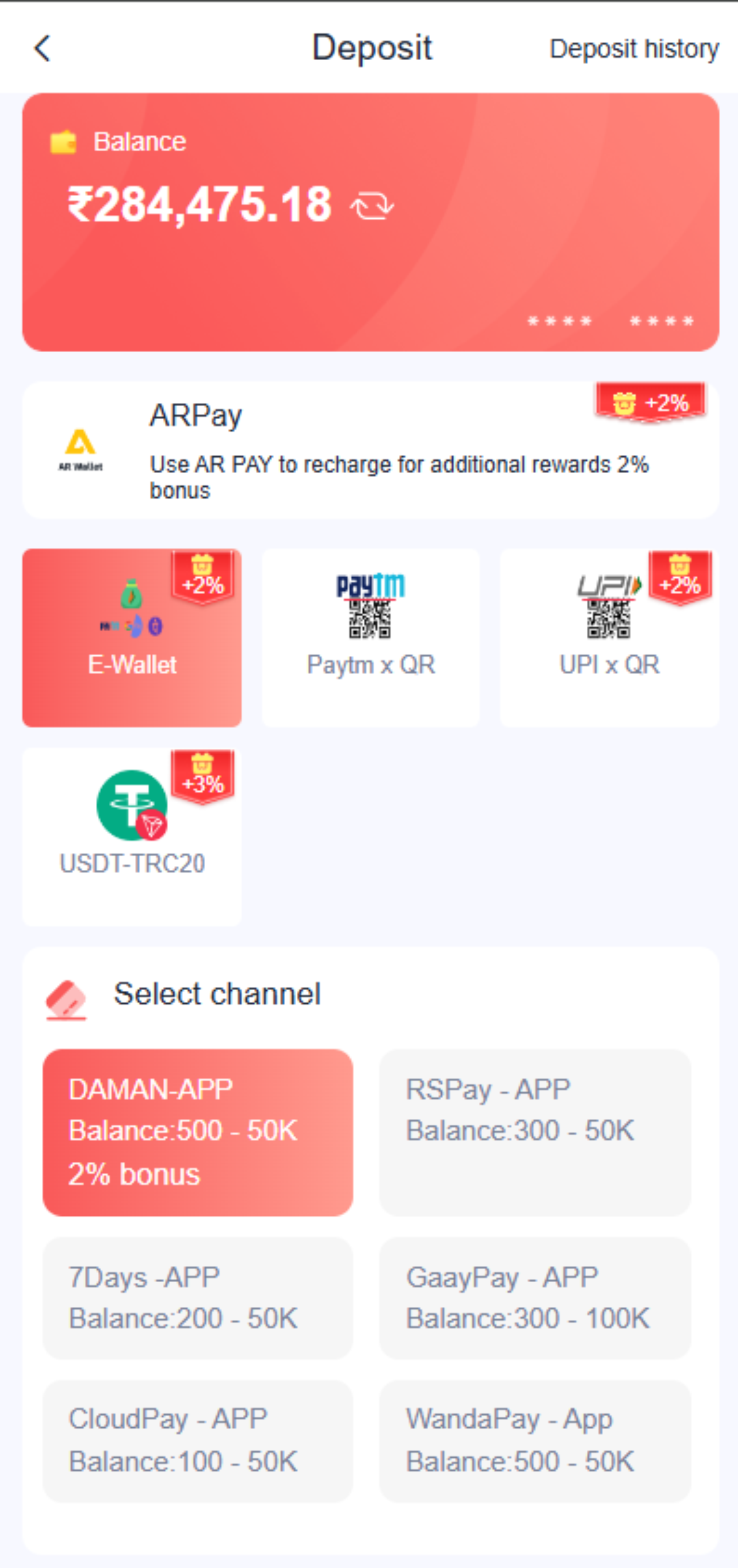Pick the GaayPay - APP channel
Screen dimensions: 738x1568
(x=535, y=1298)
